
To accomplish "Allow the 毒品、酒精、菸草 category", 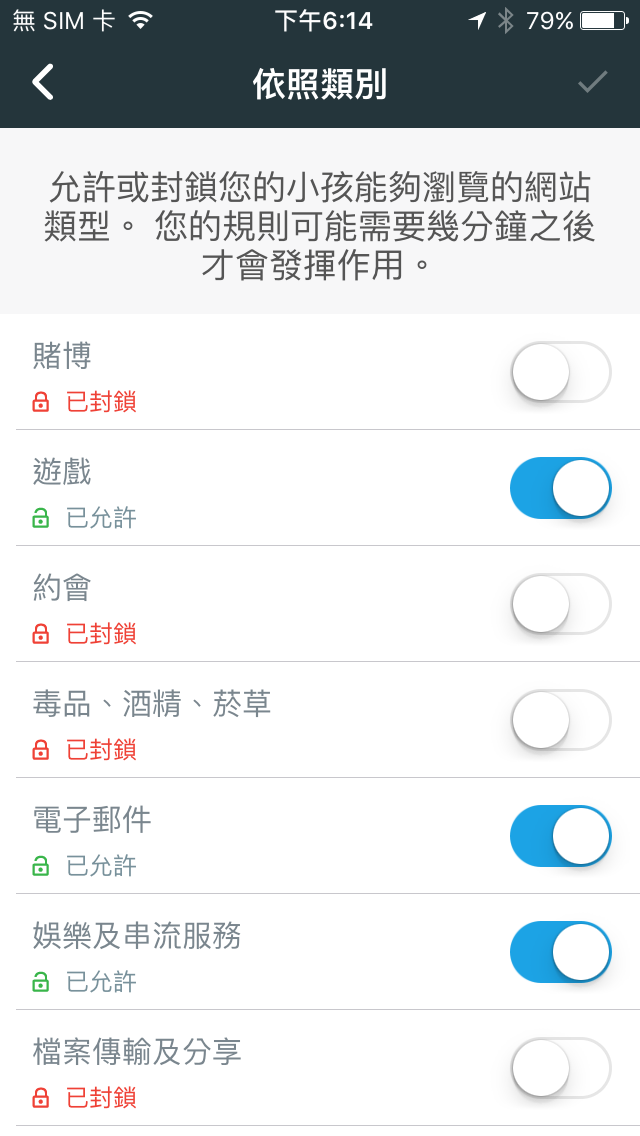I will pos(560,720).
